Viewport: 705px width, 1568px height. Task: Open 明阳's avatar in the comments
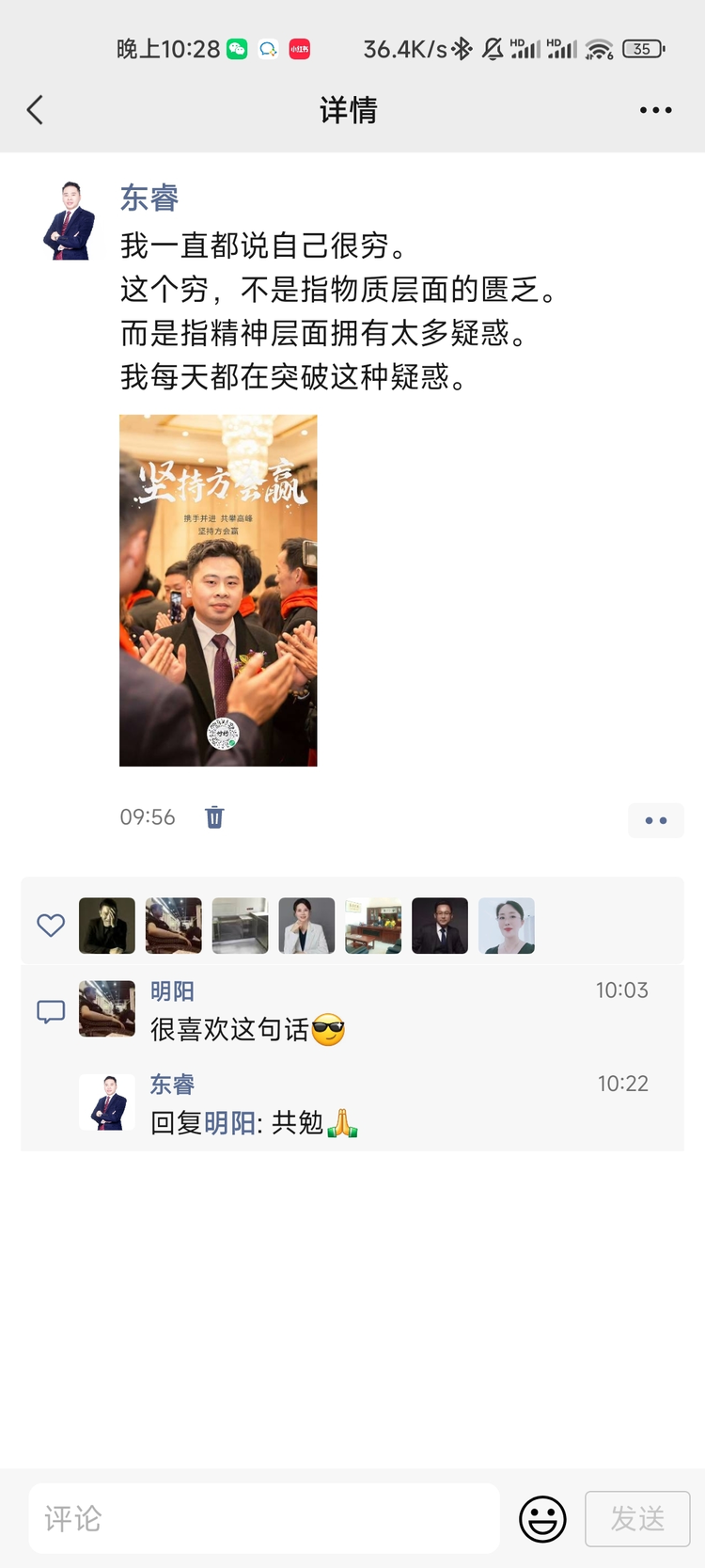(x=106, y=1008)
